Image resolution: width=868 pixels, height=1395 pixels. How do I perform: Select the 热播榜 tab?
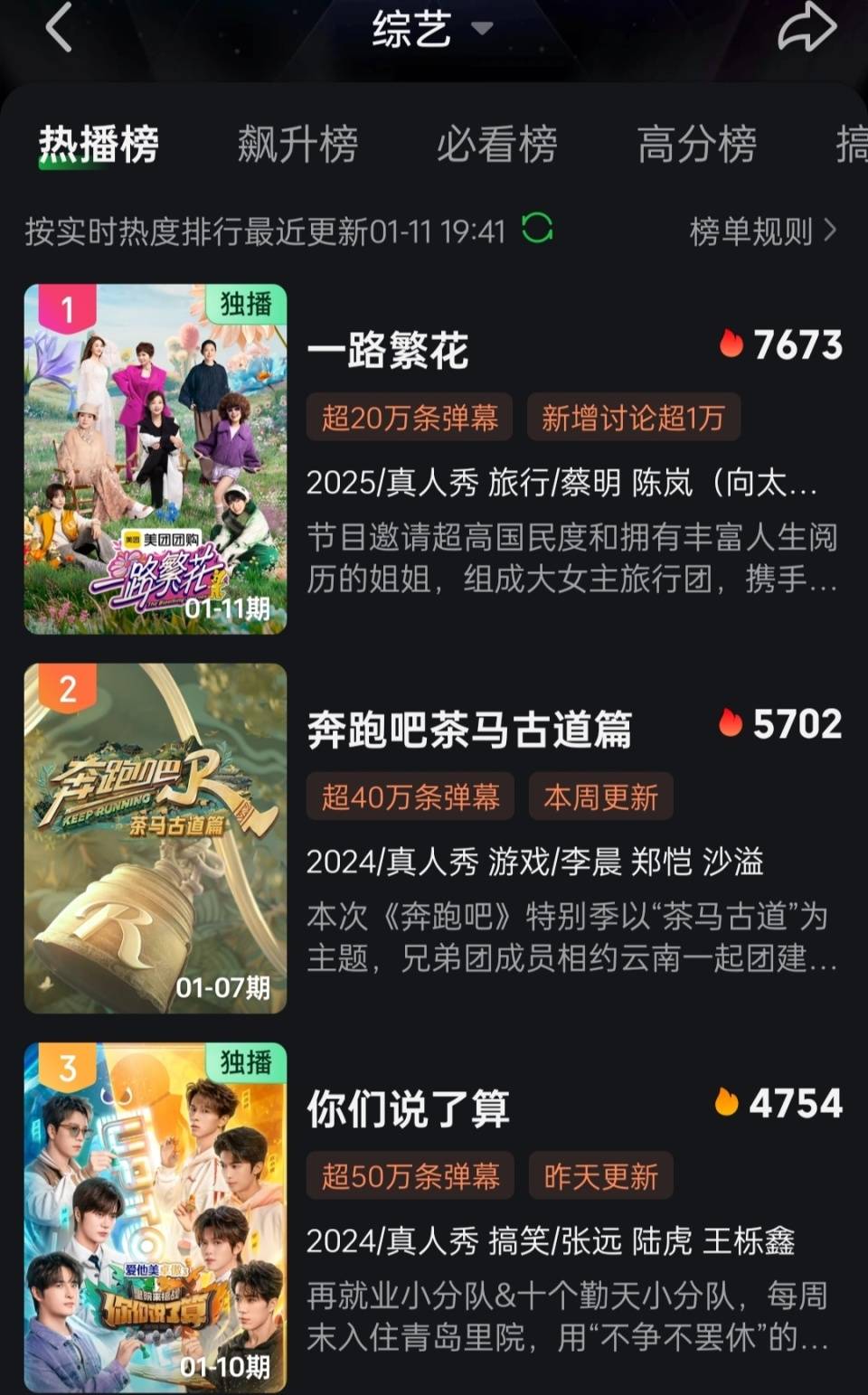coord(99,145)
